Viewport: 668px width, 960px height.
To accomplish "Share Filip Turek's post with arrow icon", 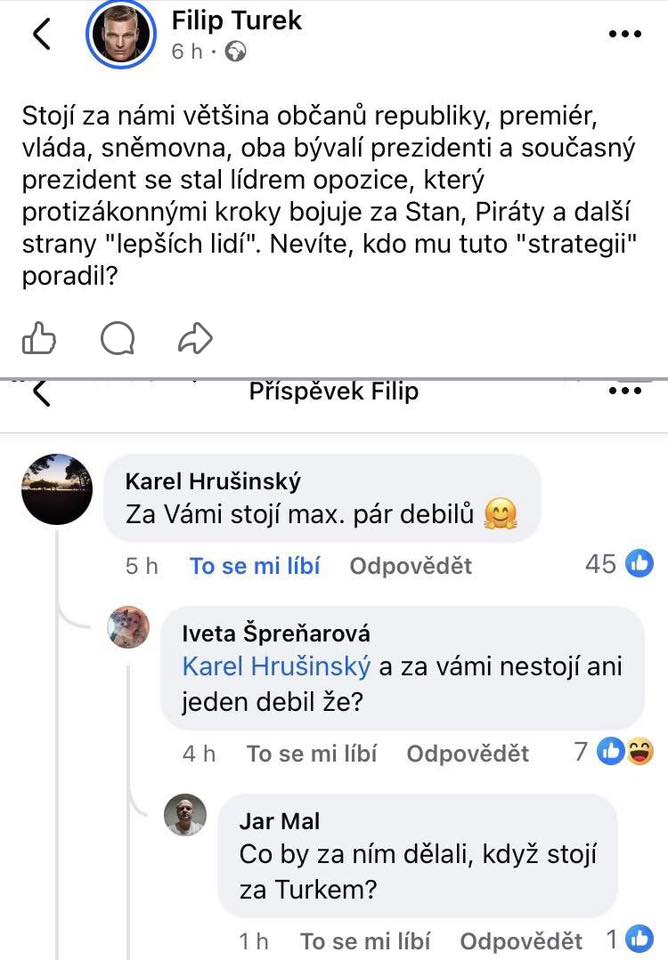I will click(x=195, y=338).
